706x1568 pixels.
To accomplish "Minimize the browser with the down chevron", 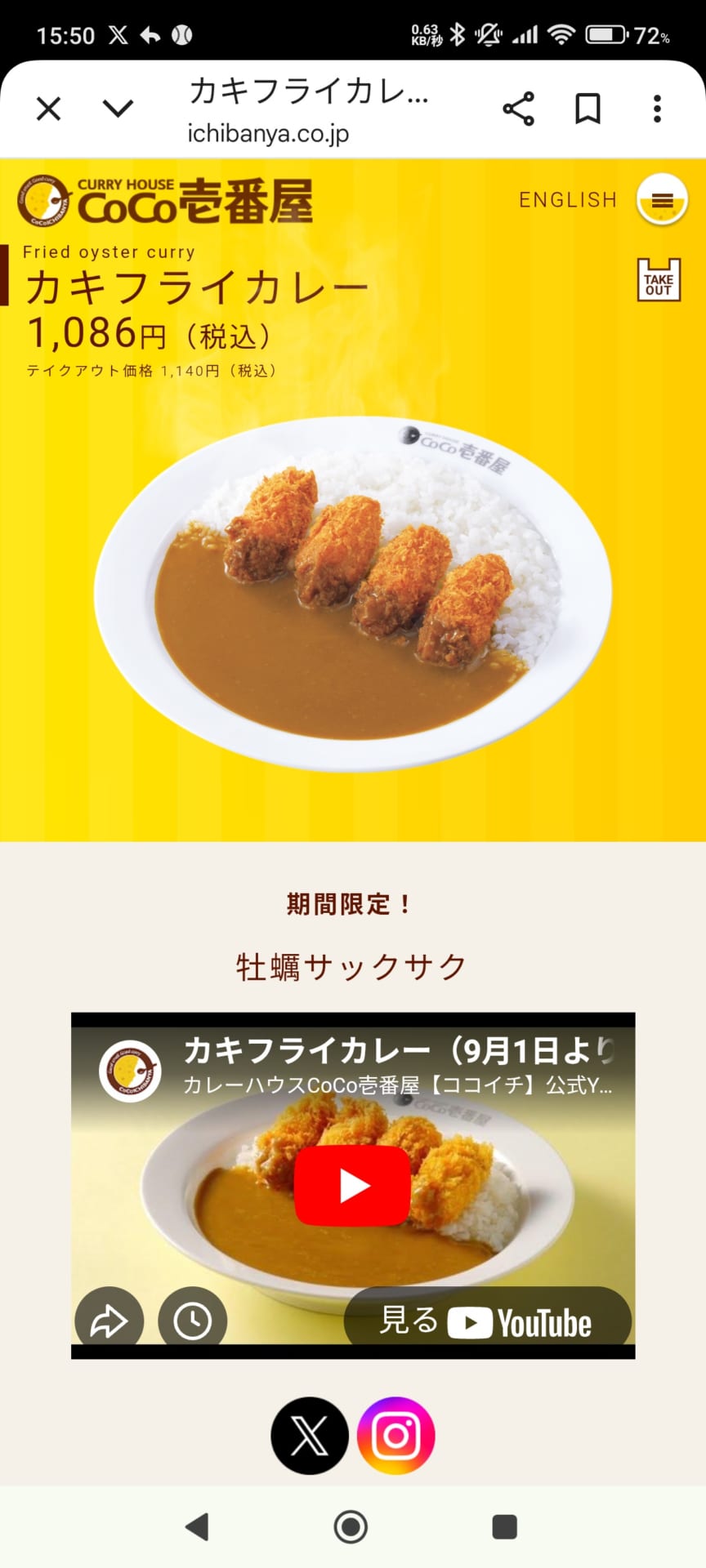I will click(x=118, y=109).
